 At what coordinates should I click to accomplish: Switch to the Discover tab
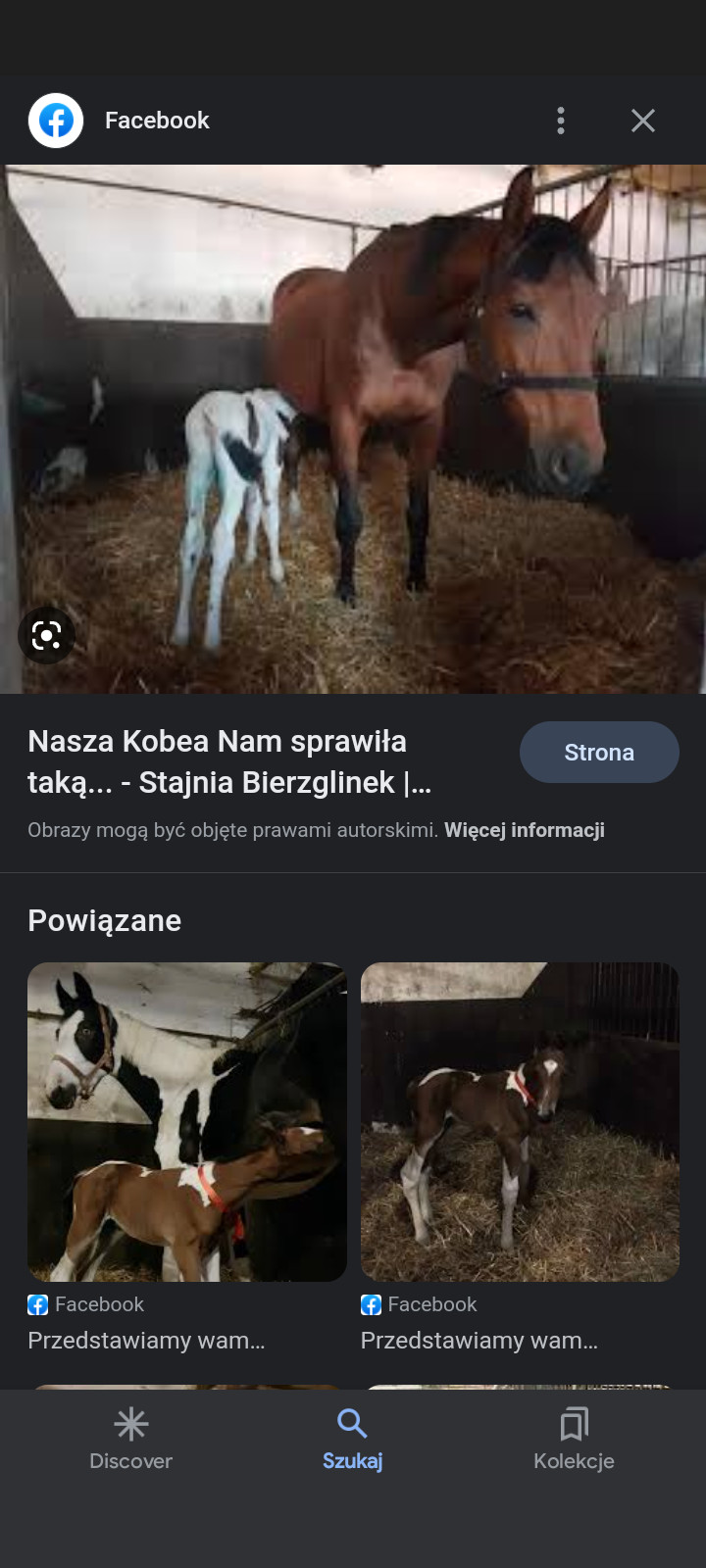[130, 1439]
